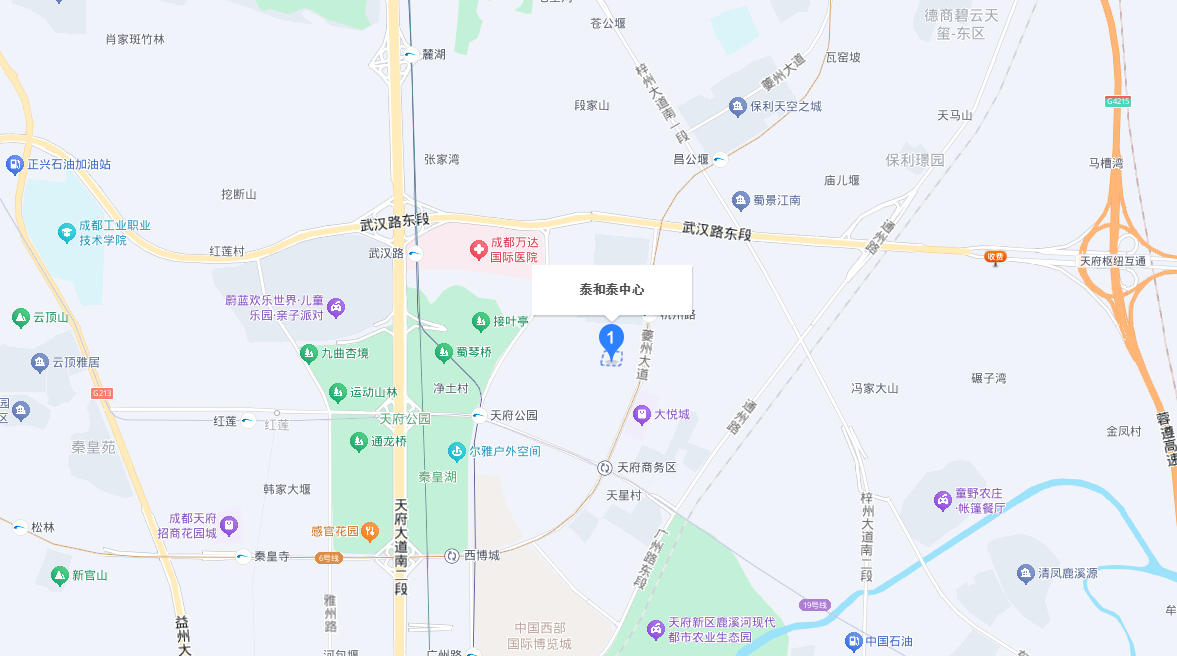Select the 保利天空之城 residence POI

coord(738,106)
